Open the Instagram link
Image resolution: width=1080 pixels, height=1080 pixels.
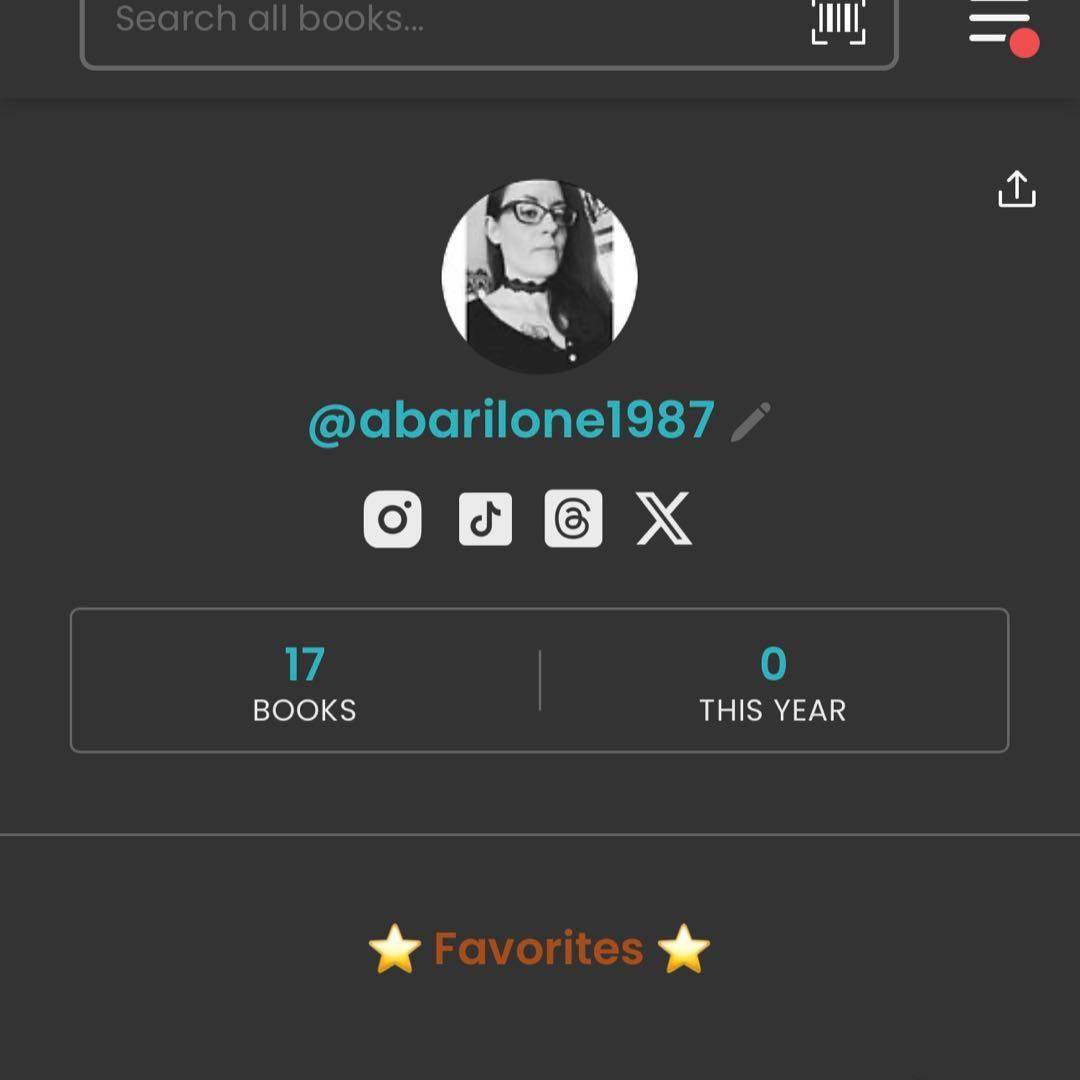pyautogui.click(x=392, y=519)
